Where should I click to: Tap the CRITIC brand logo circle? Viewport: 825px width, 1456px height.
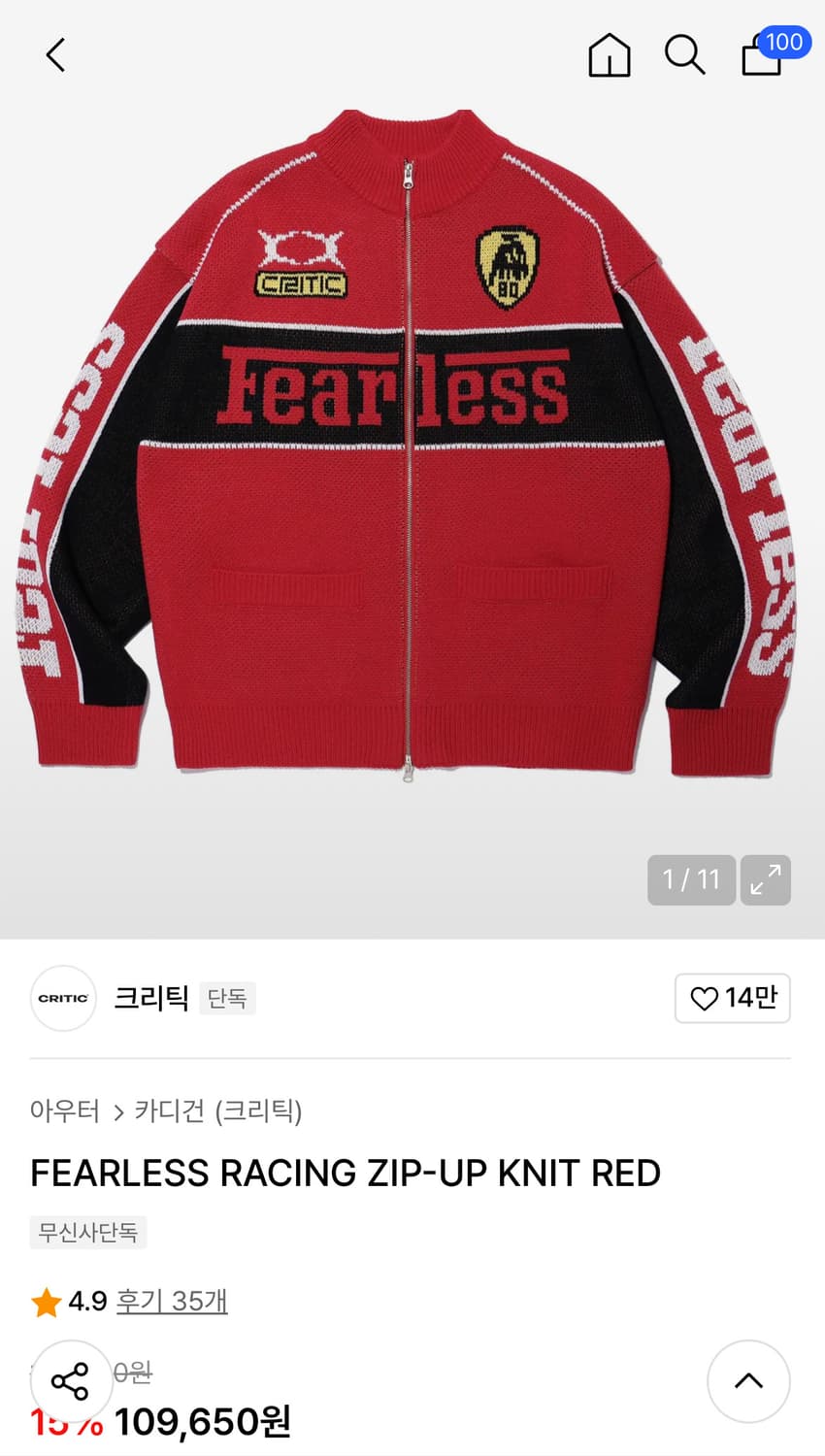[x=63, y=998]
